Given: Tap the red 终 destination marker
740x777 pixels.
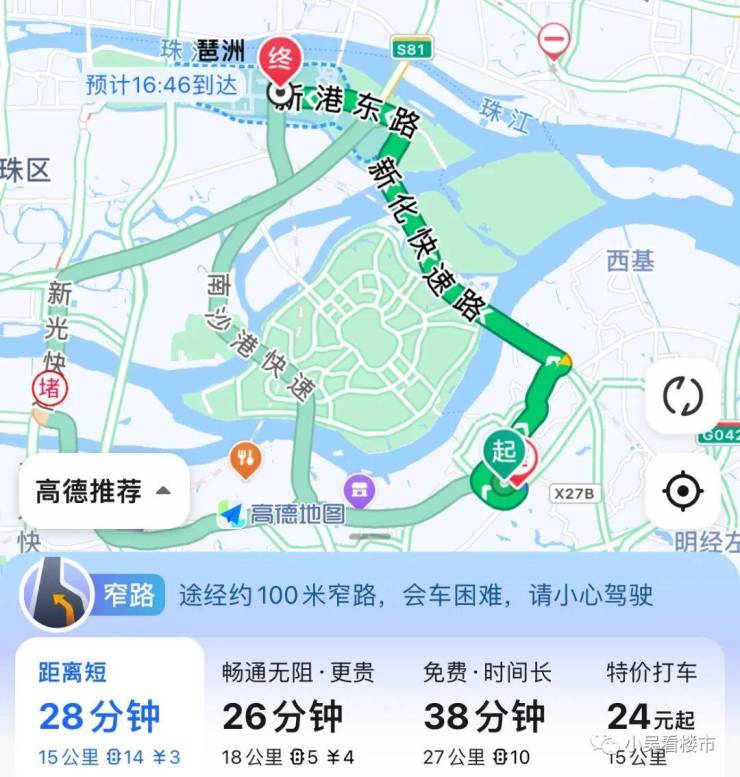Looking at the screenshot, I should click(279, 61).
